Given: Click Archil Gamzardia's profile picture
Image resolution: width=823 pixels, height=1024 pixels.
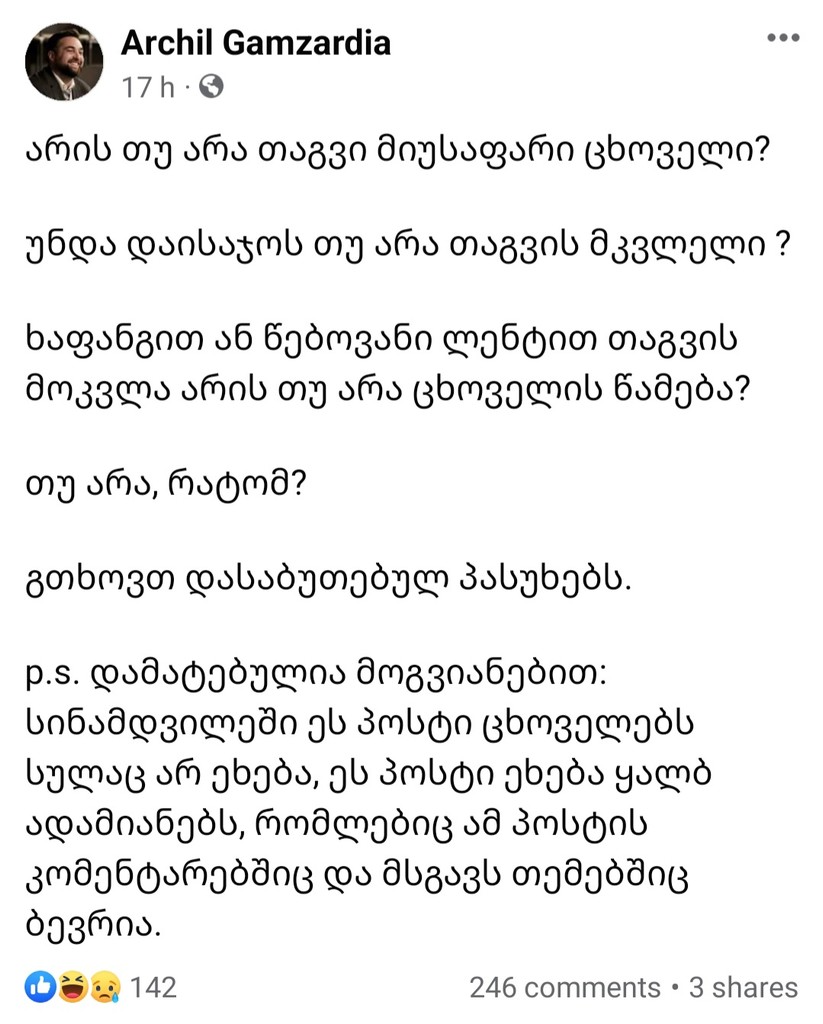Looking at the screenshot, I should (x=63, y=60).
